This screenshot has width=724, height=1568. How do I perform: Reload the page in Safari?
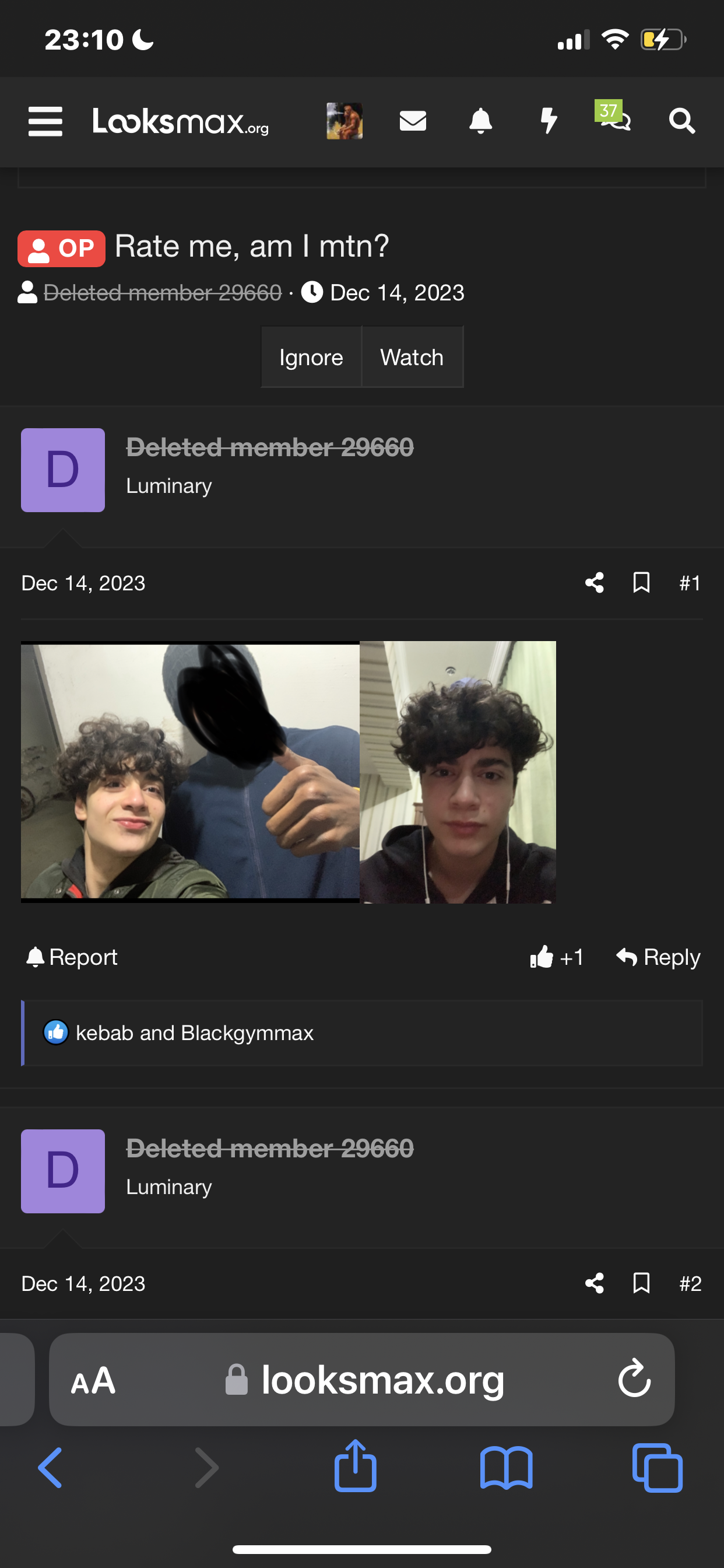click(634, 1378)
